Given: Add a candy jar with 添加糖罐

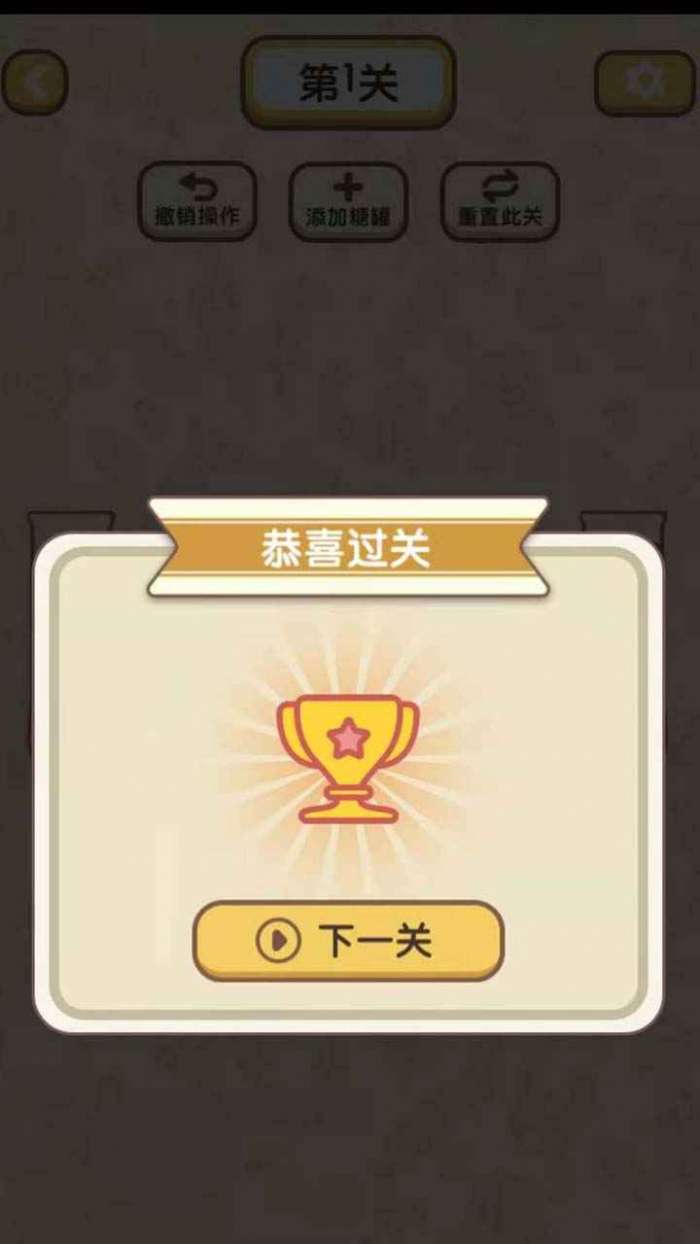Looking at the screenshot, I should click(348, 201).
